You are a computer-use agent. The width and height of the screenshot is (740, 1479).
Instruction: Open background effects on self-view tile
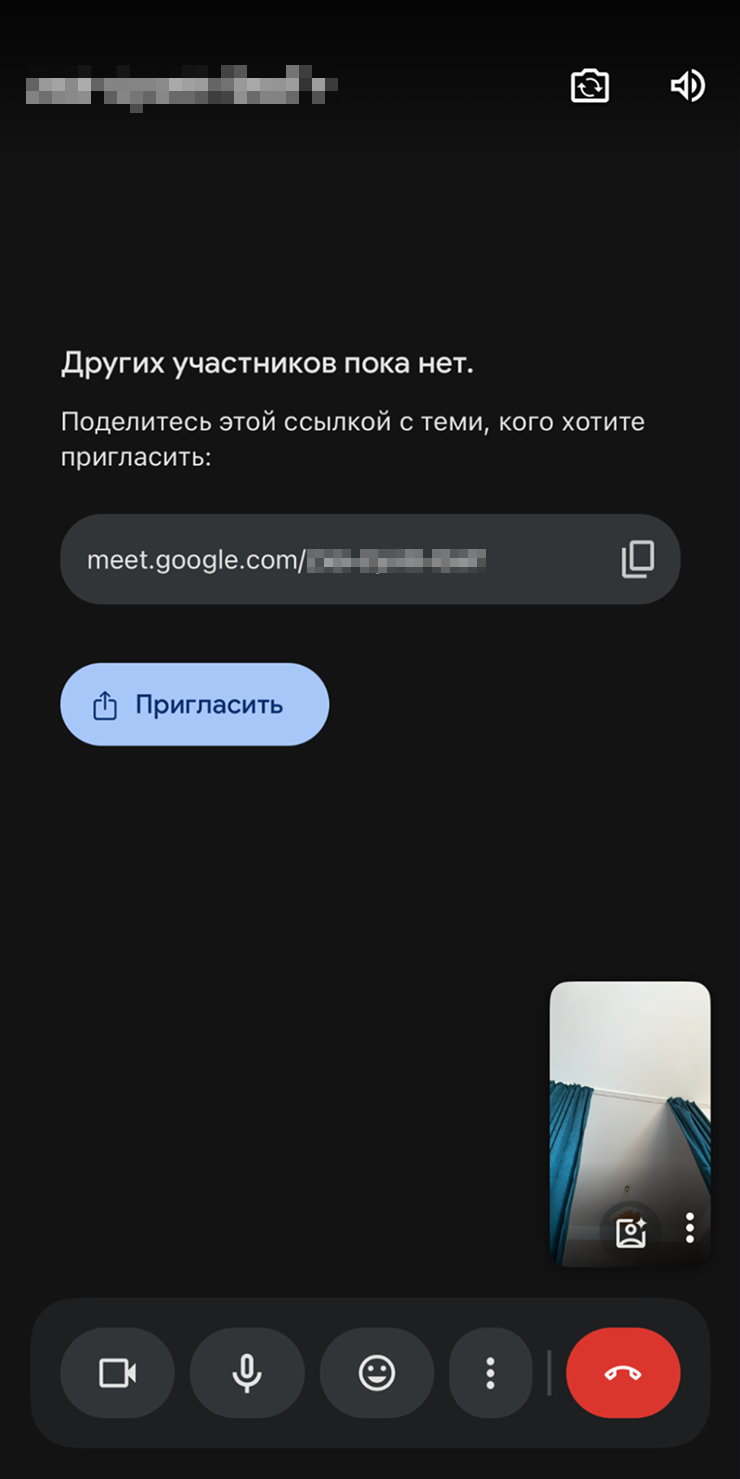pos(631,1232)
